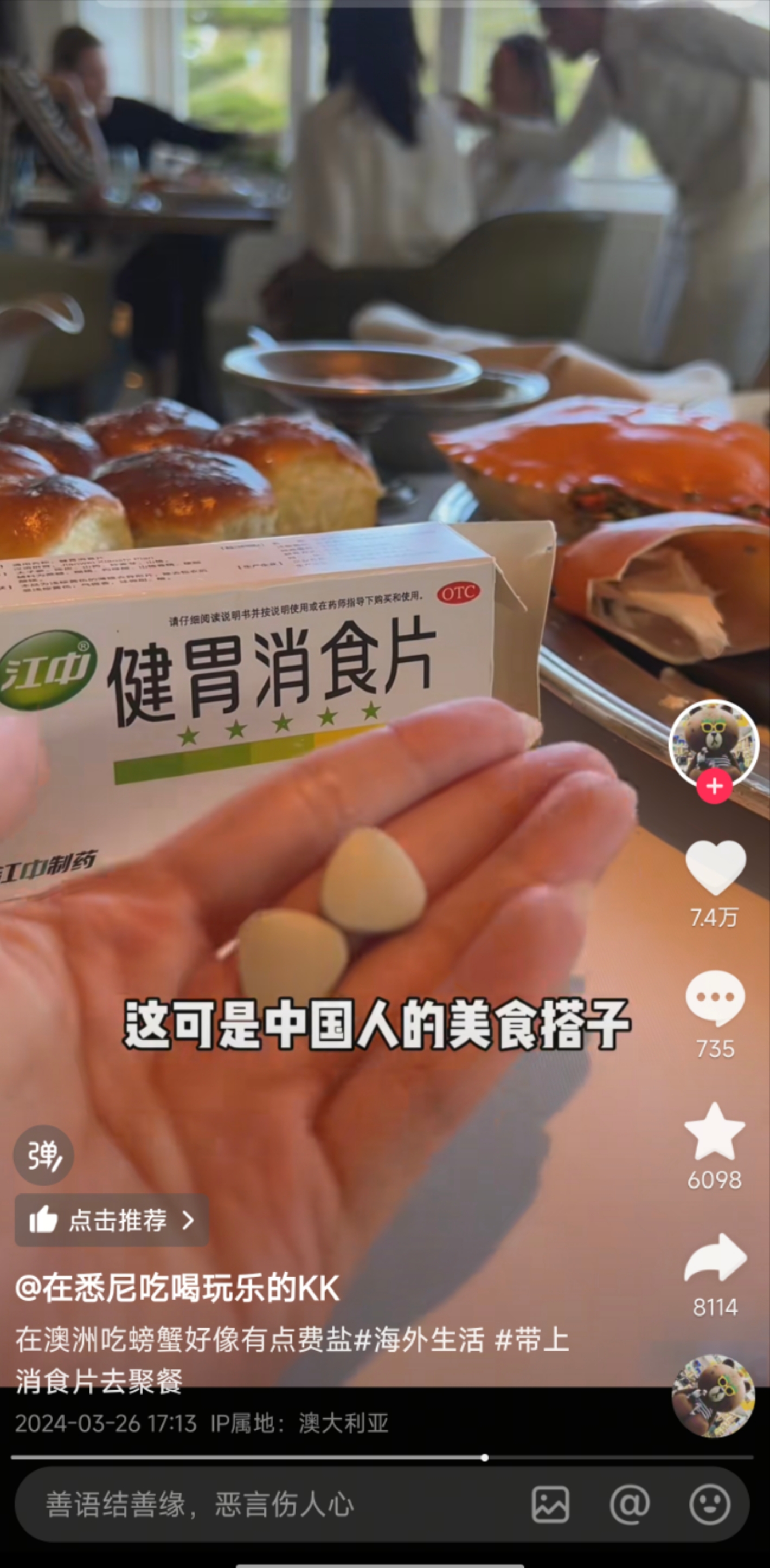Toggle the 弹 danmaku button
This screenshot has width=770, height=1568.
point(43,1154)
